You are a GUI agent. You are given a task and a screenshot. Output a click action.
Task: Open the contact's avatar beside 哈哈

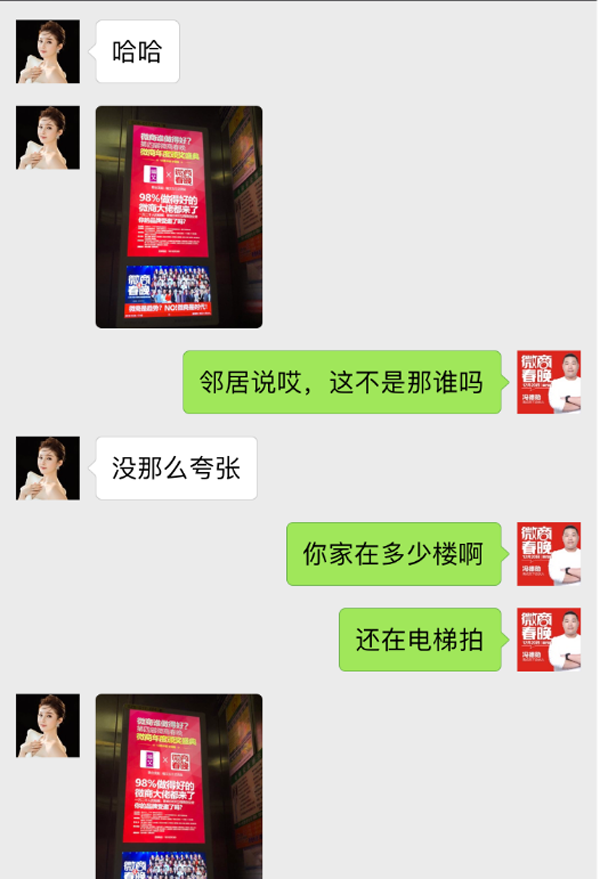48,51
